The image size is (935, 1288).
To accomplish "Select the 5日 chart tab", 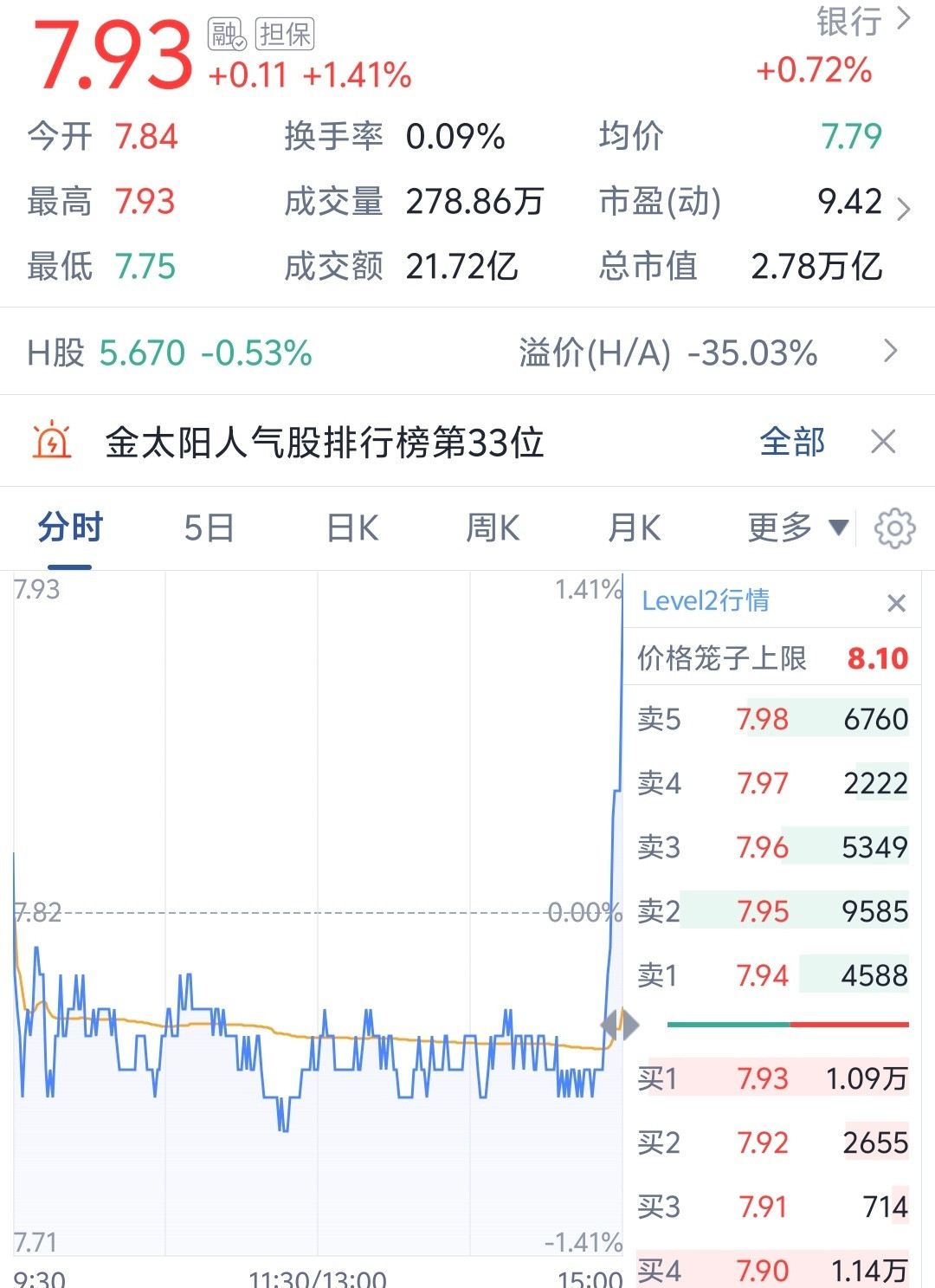I will point(210,527).
